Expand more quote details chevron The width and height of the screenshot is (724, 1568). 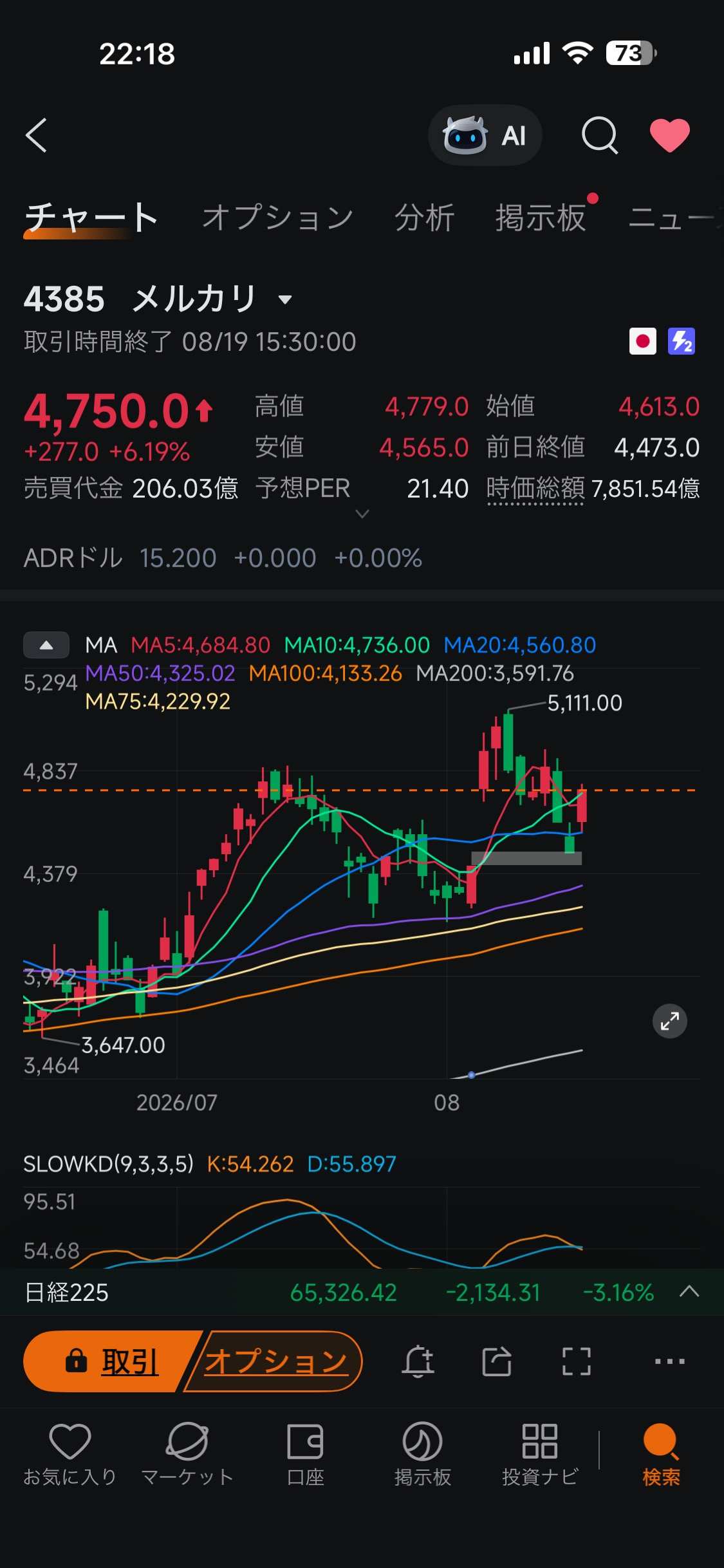[x=362, y=514]
